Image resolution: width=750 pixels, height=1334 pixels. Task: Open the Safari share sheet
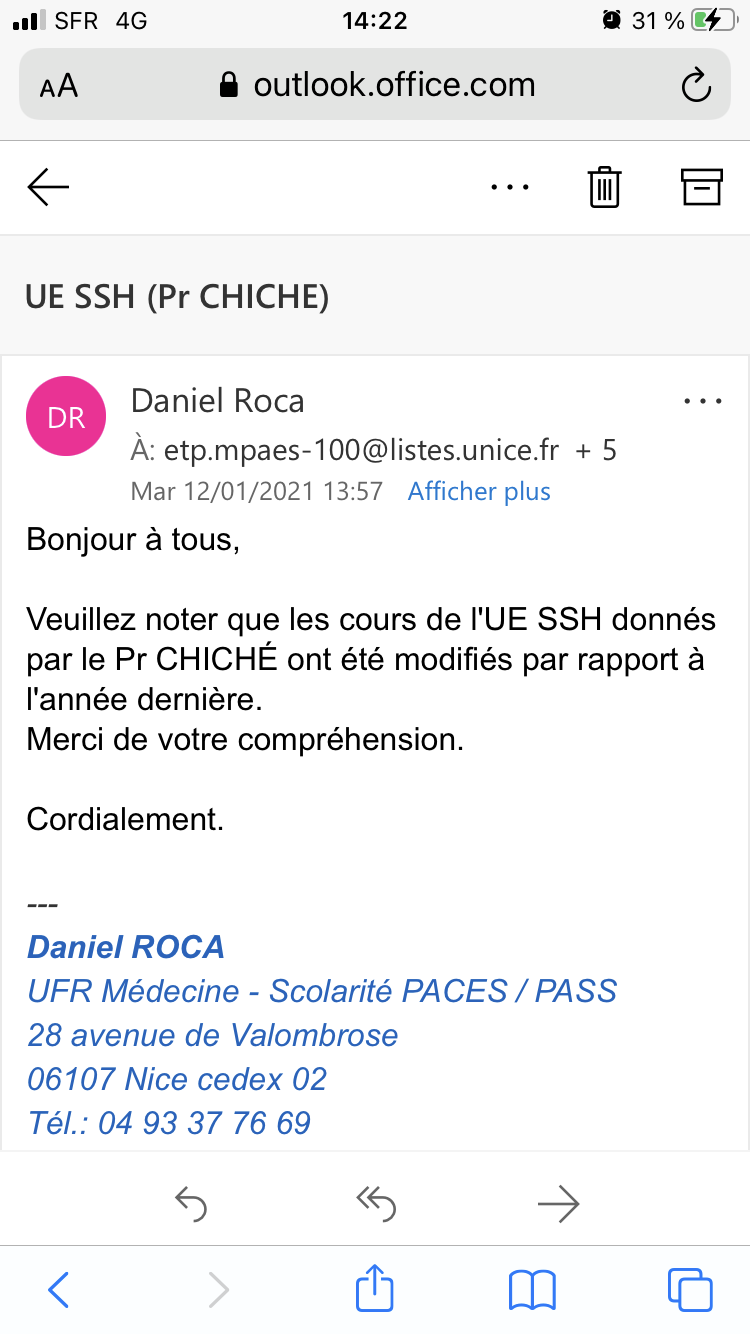click(374, 1288)
